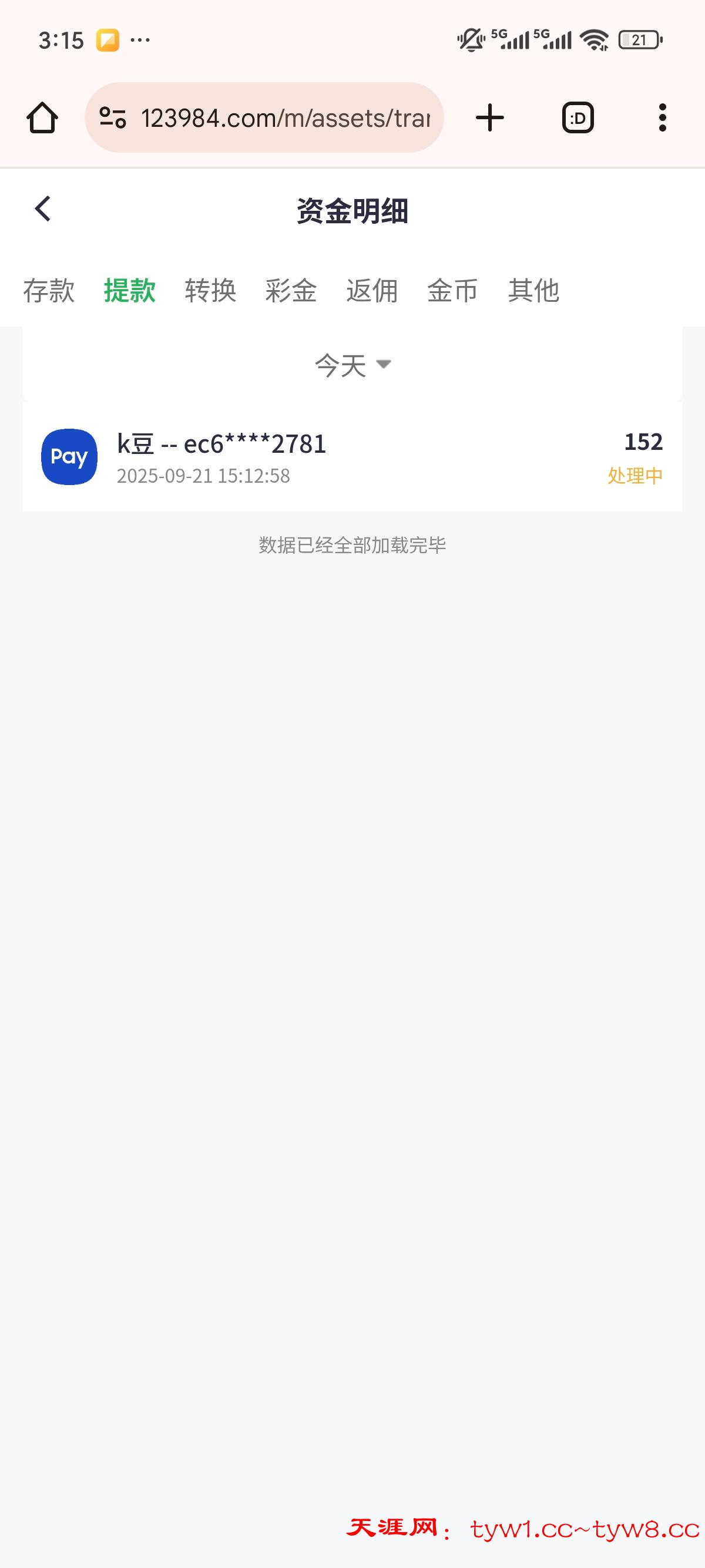Tap the 处理中 status label
This screenshot has height=1568, width=705.
633,478
